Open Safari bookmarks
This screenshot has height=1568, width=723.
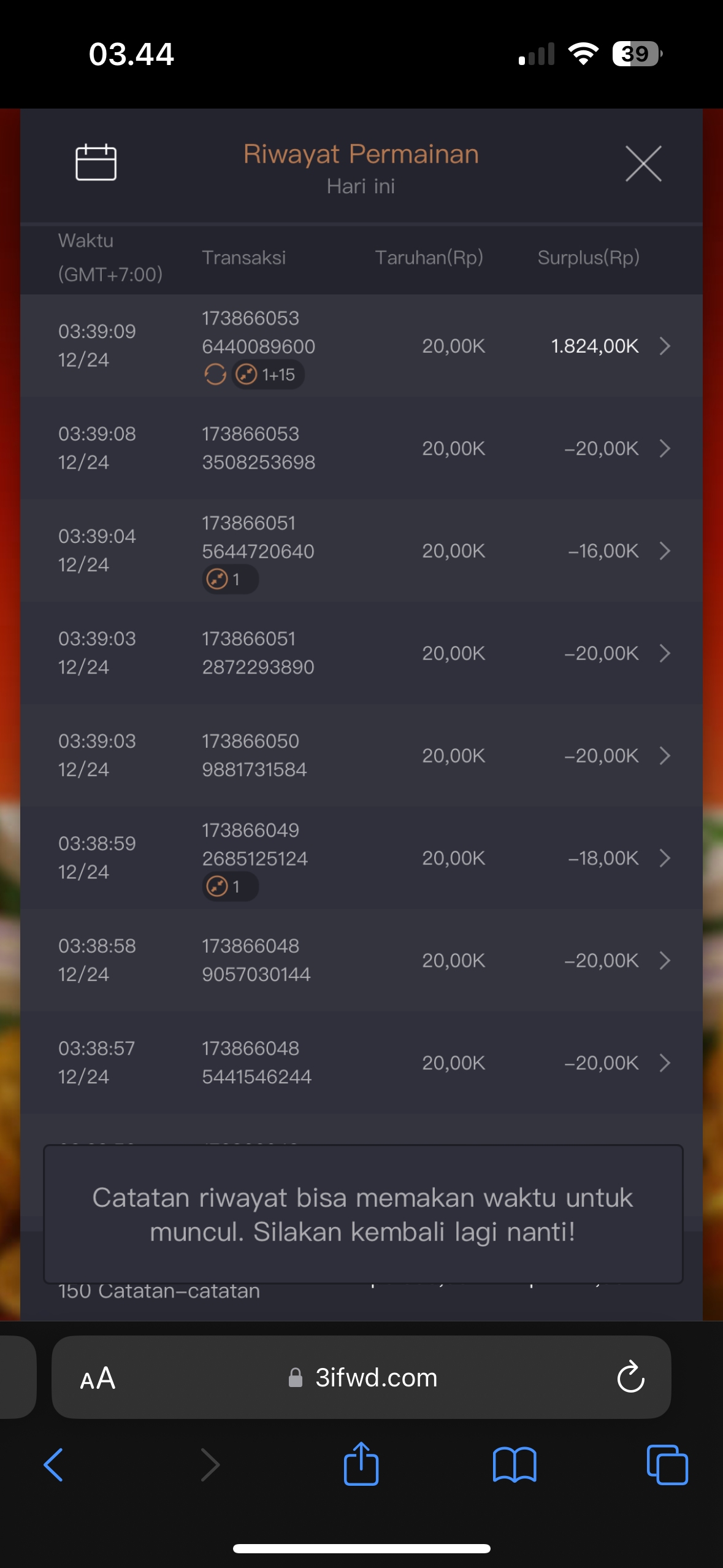514,1464
